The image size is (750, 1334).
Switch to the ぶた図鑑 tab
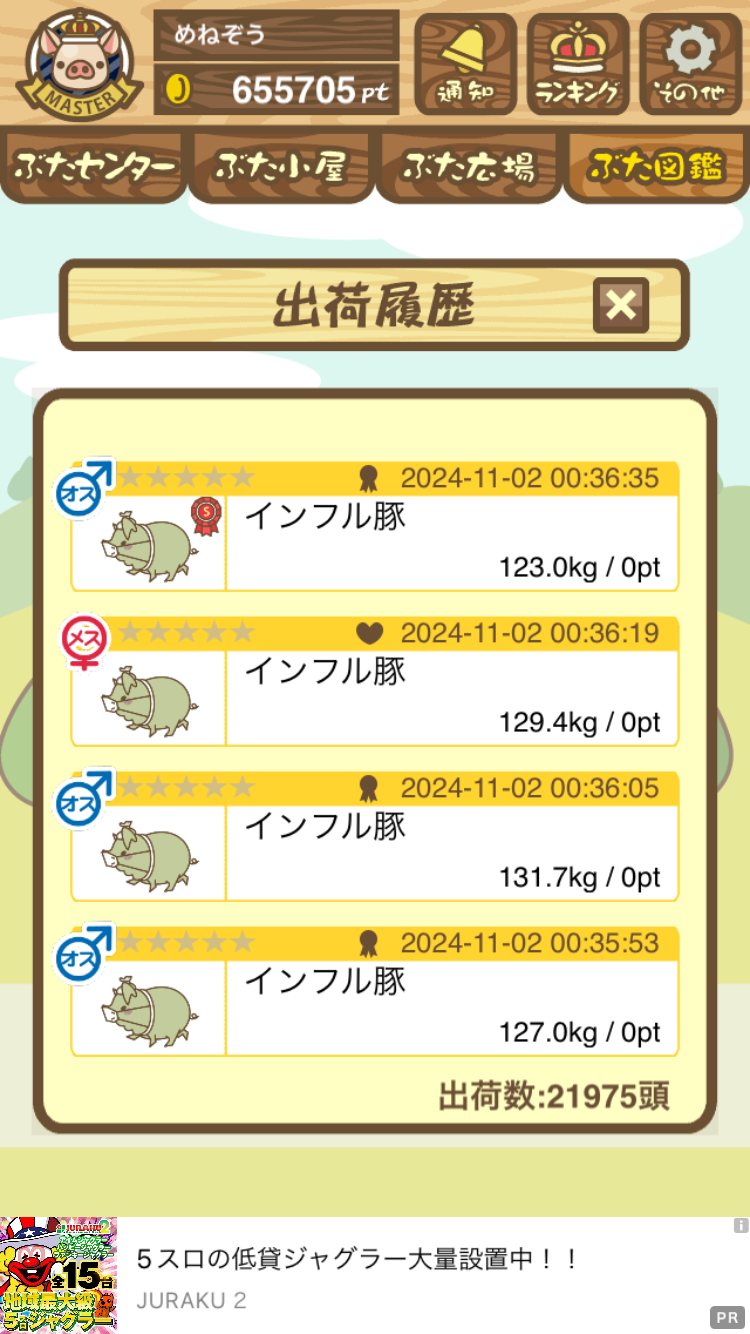655,167
